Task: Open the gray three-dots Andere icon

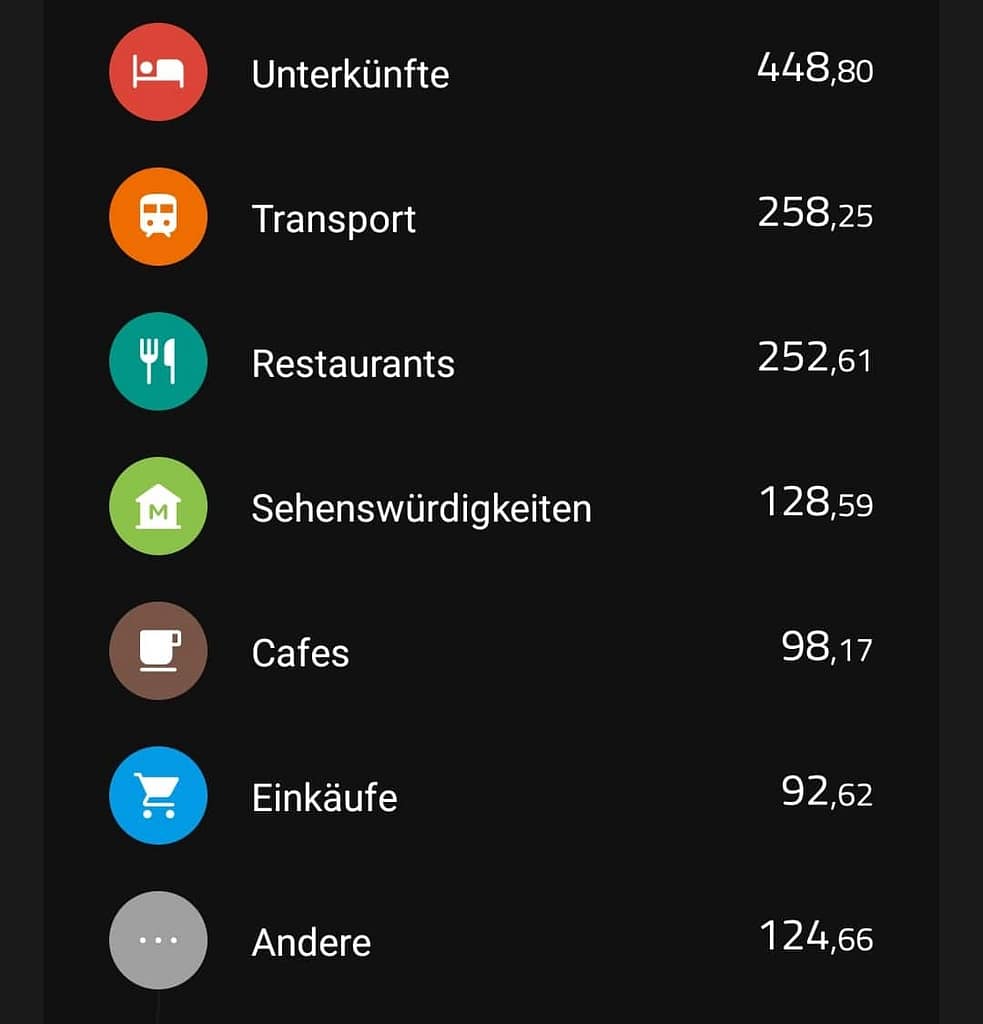Action: 157,940
